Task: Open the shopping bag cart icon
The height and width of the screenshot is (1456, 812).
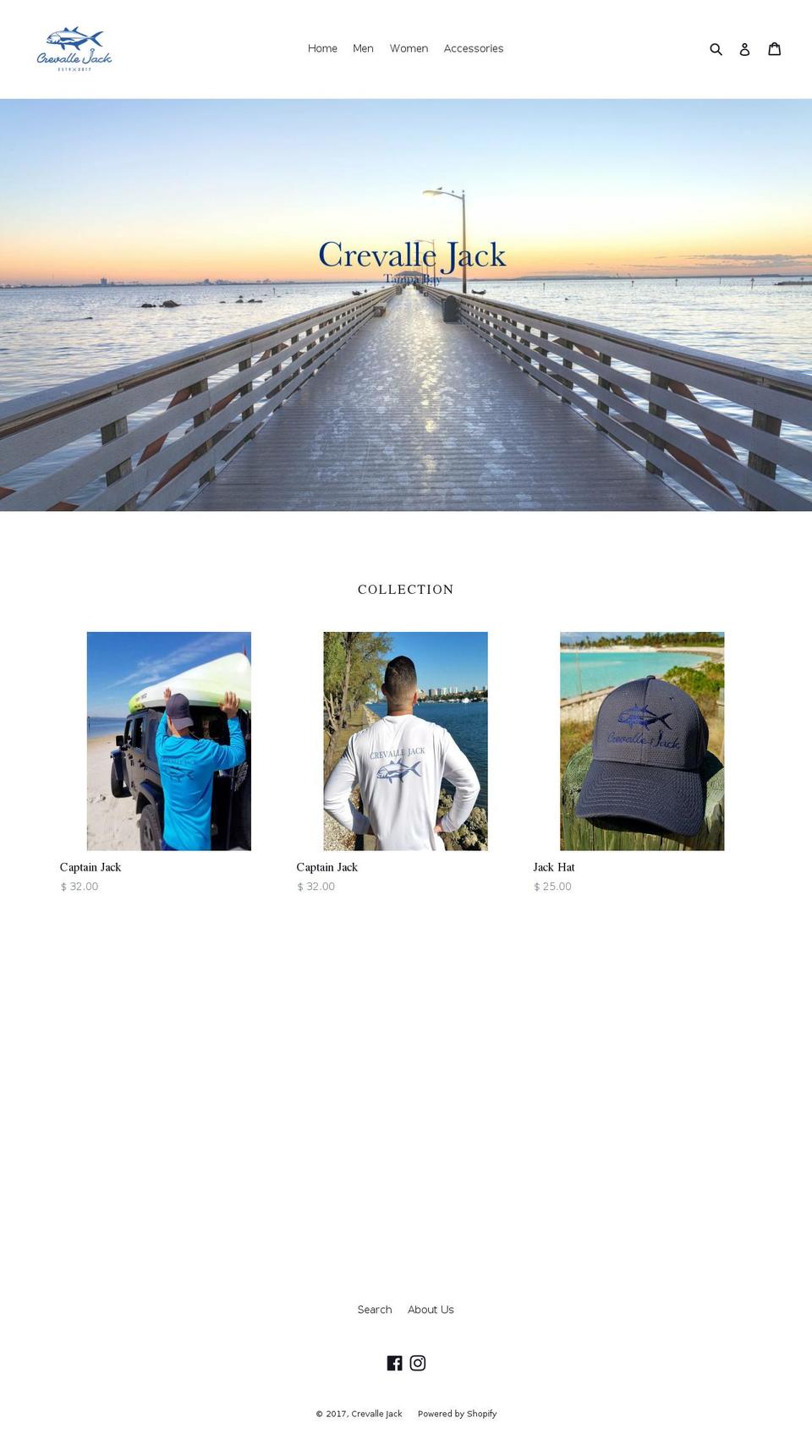Action: (775, 49)
